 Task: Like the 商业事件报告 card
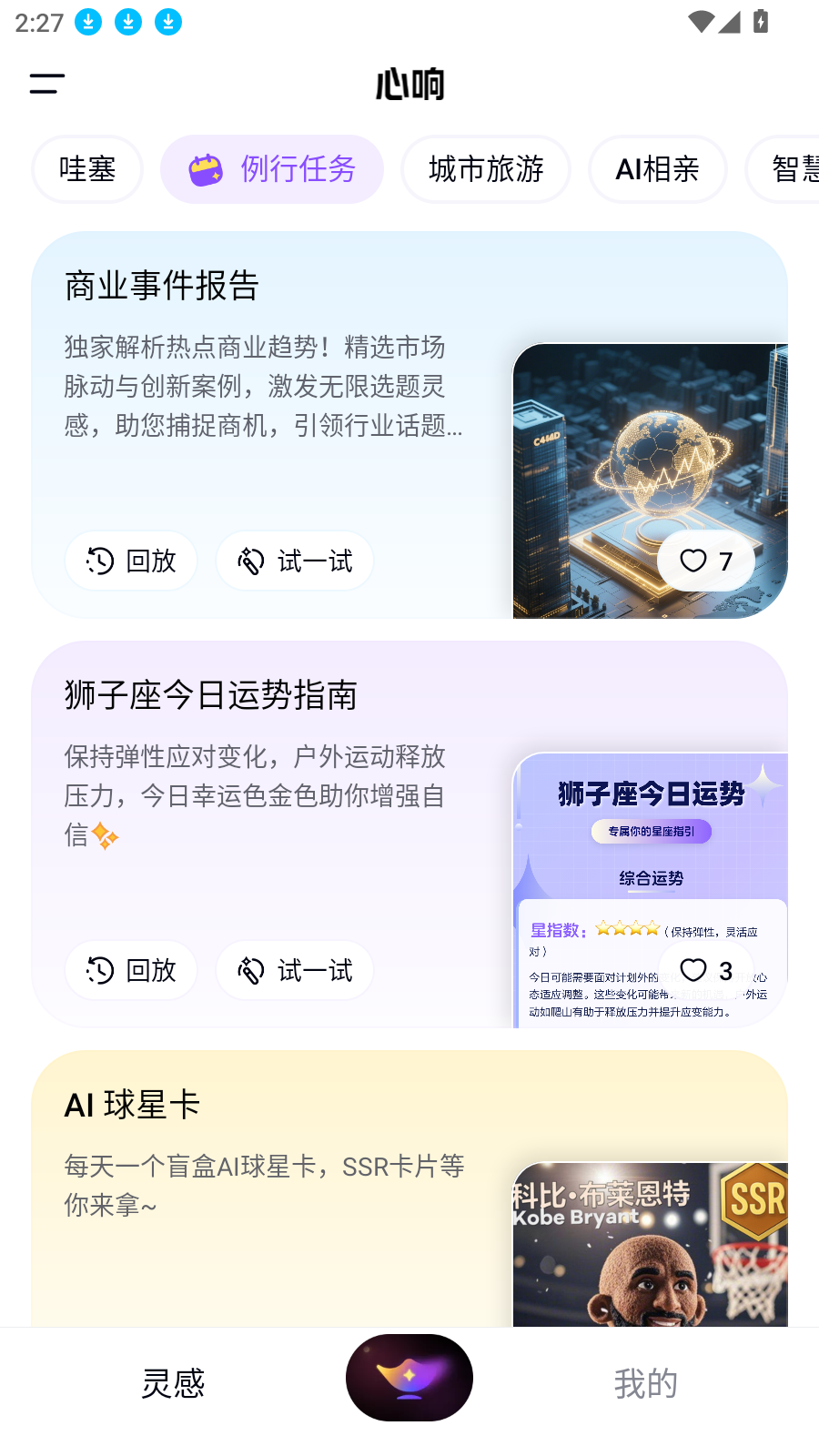[x=706, y=561]
